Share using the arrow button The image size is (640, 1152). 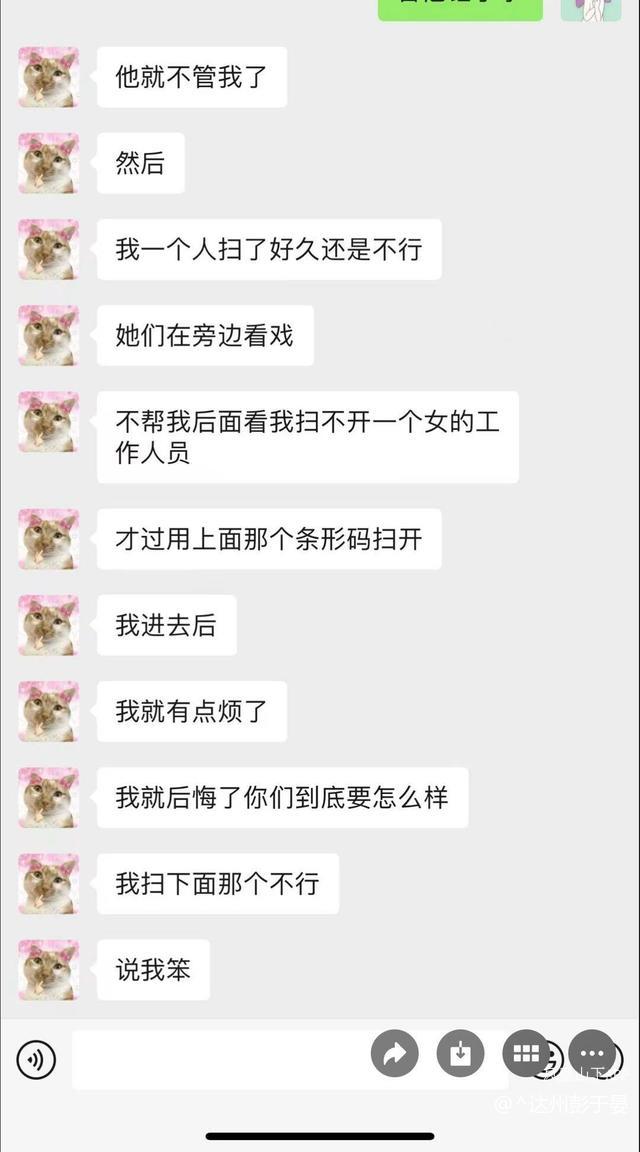pos(395,1053)
